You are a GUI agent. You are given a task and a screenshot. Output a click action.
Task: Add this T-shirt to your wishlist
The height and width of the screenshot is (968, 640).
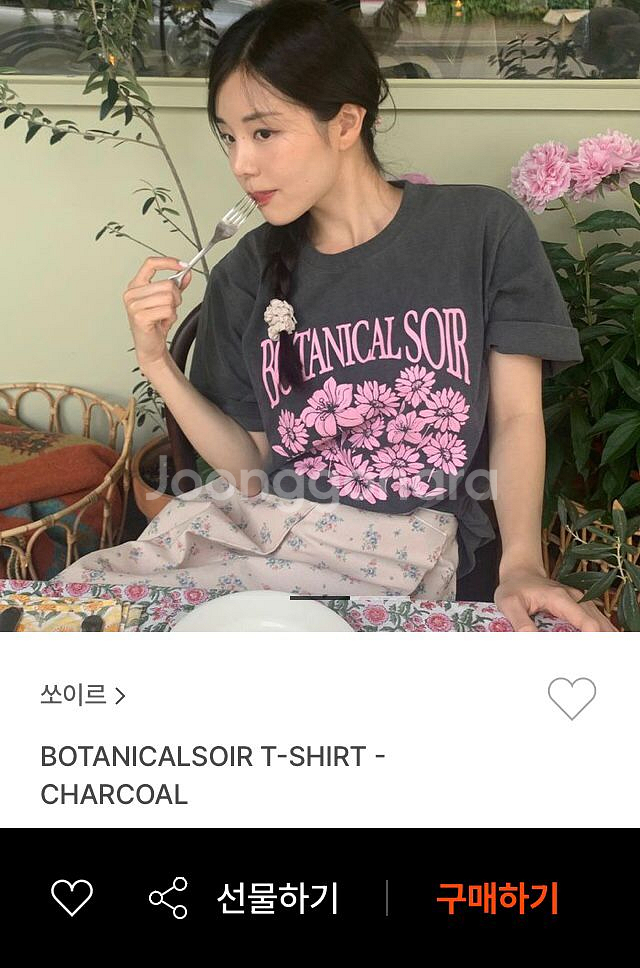[571, 698]
